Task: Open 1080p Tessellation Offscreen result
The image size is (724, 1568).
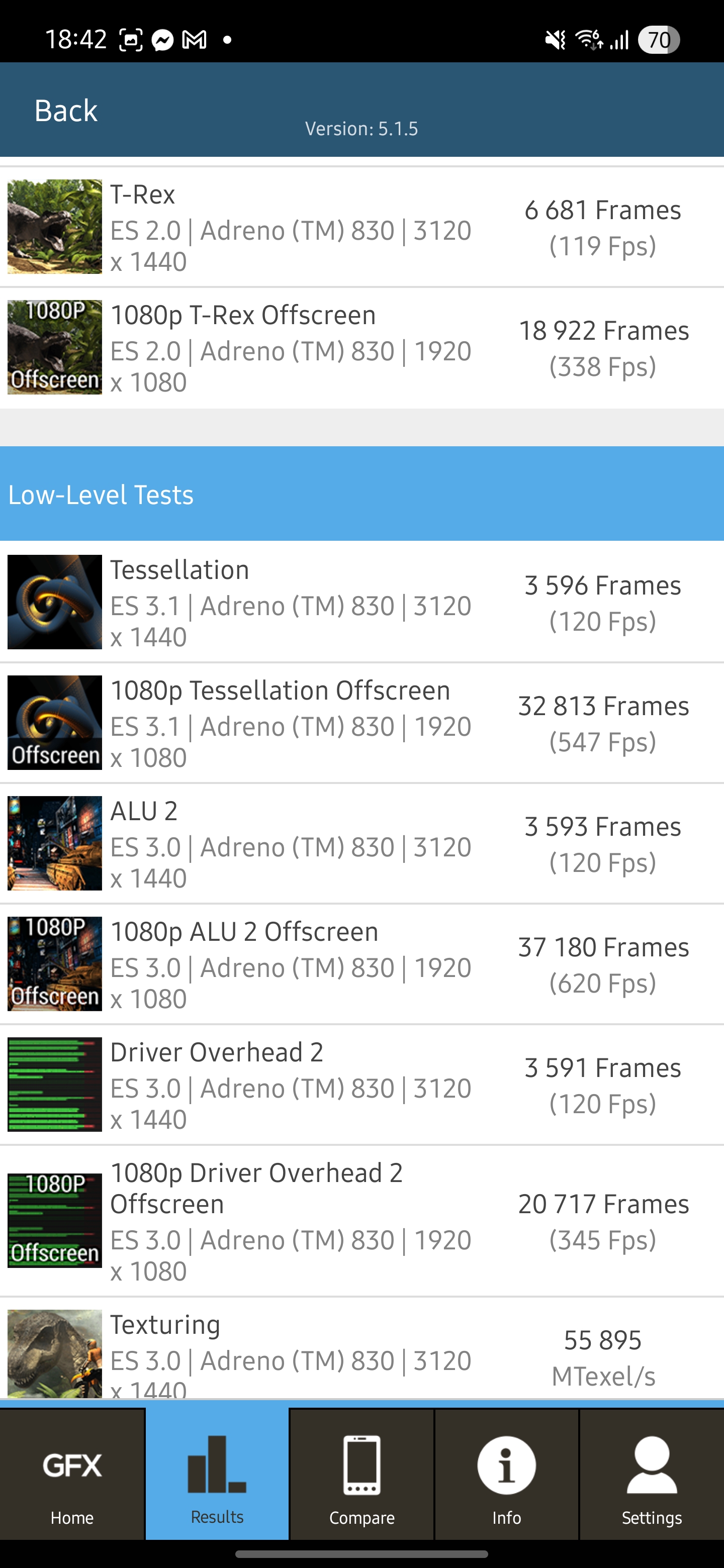Action: coord(361,723)
